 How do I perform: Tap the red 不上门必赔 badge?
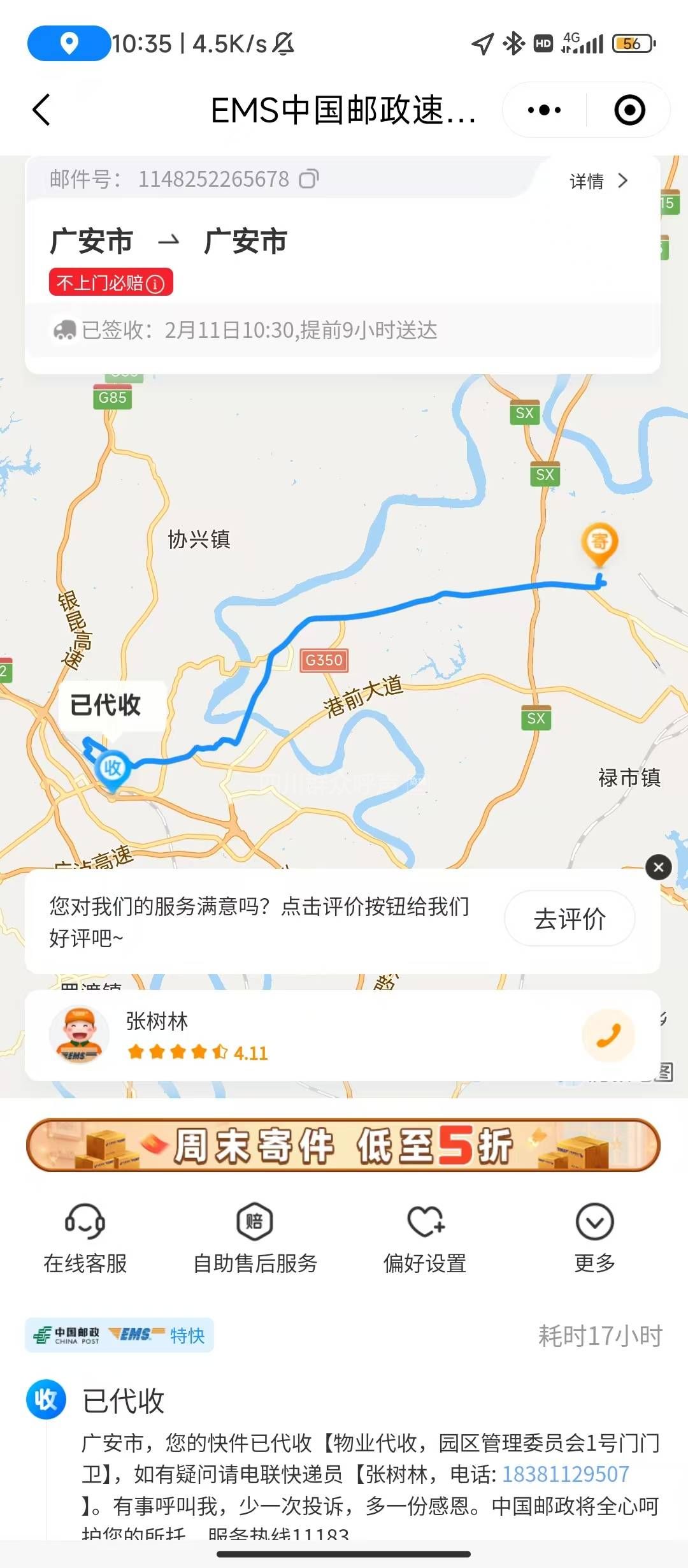pyautogui.click(x=111, y=282)
